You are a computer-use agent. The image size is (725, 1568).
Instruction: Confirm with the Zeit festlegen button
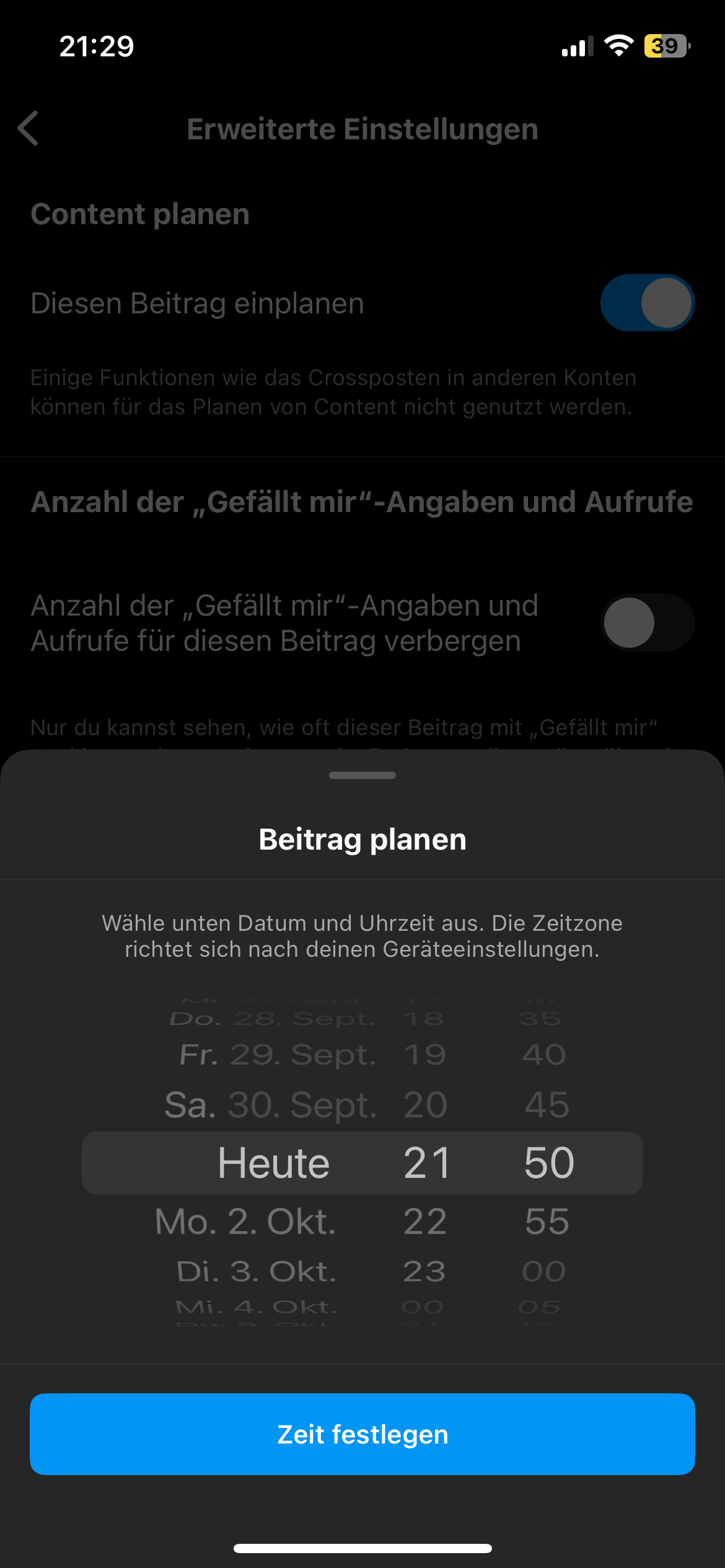[362, 1434]
